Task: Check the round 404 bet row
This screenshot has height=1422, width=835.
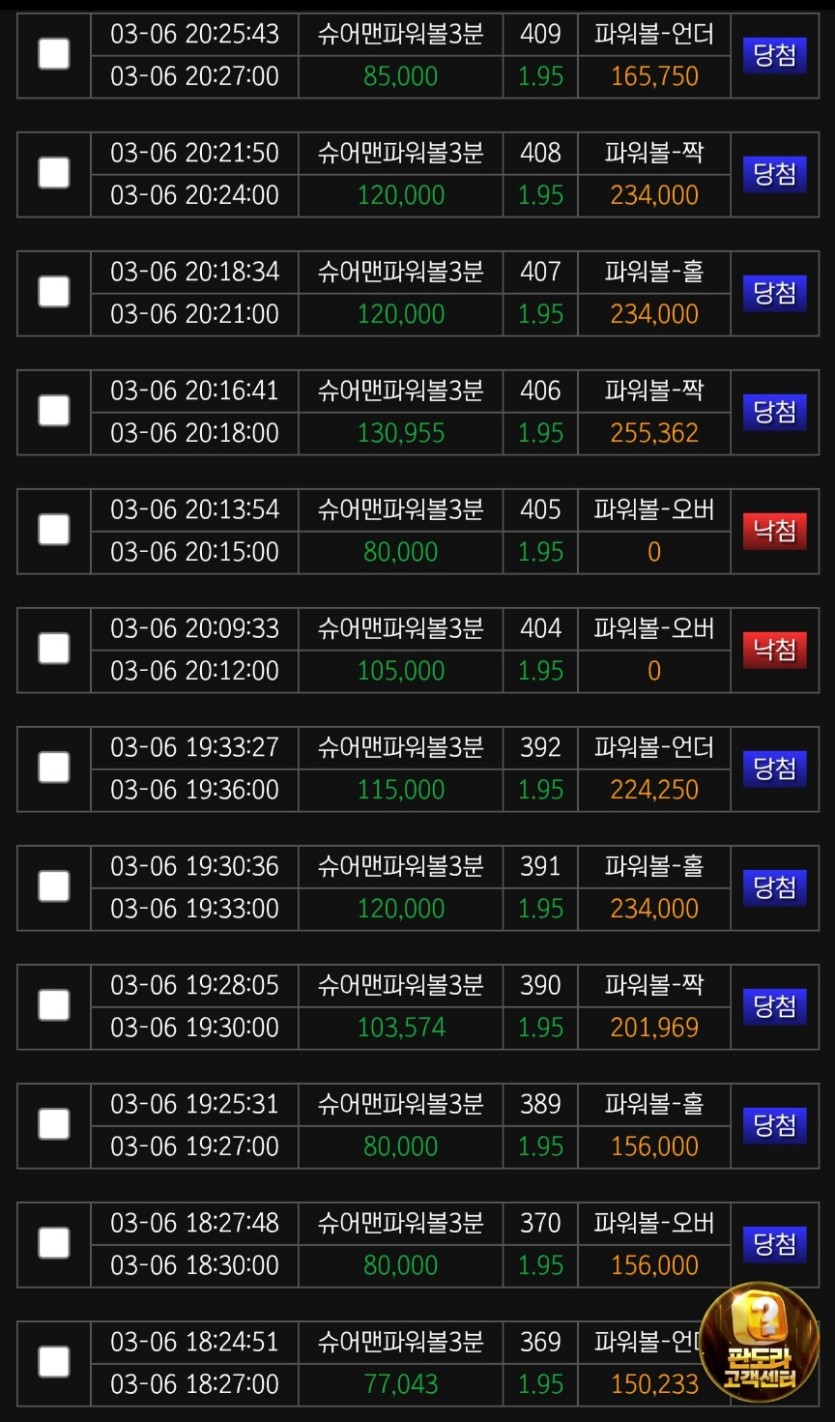Action: [x=54, y=649]
